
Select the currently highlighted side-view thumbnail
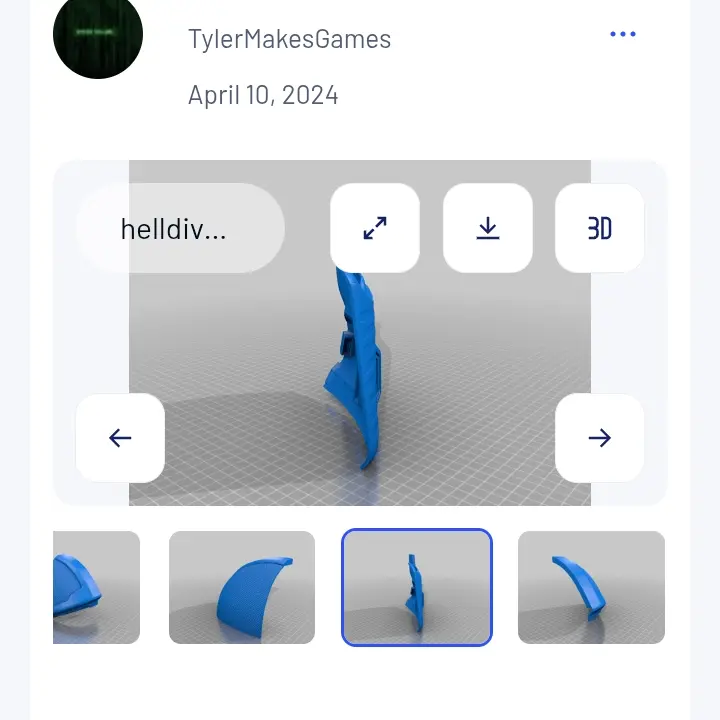pos(417,587)
